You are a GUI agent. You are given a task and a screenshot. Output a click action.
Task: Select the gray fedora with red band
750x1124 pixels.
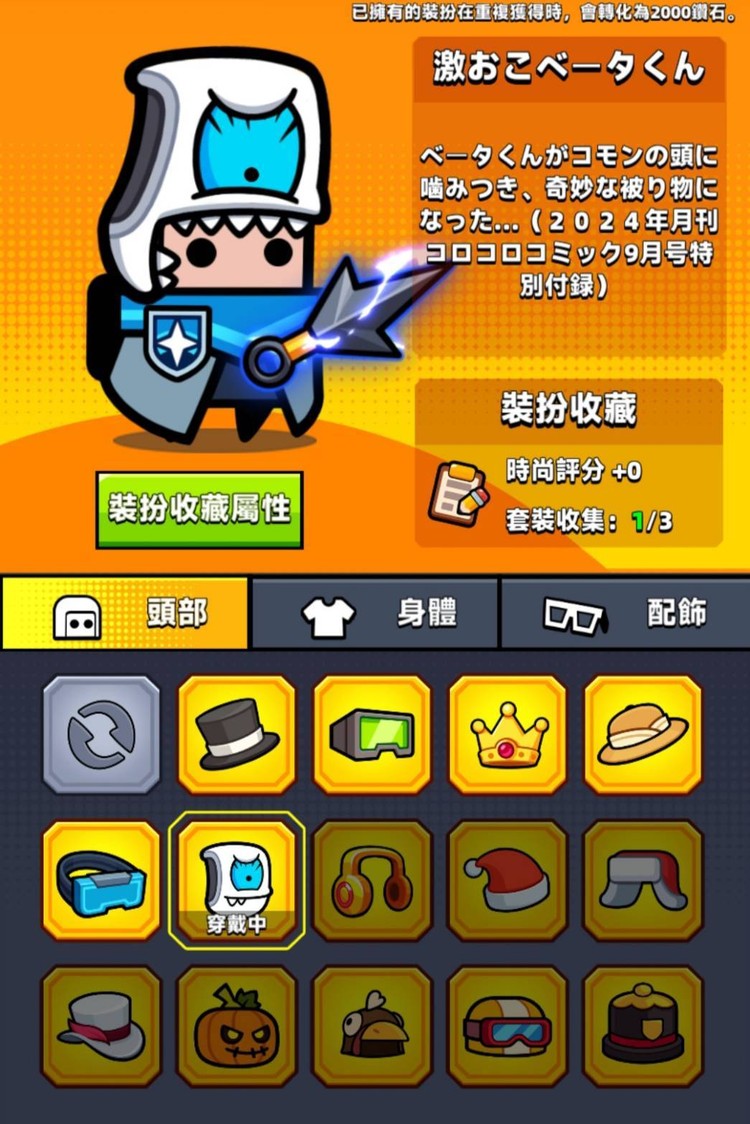[101, 1025]
